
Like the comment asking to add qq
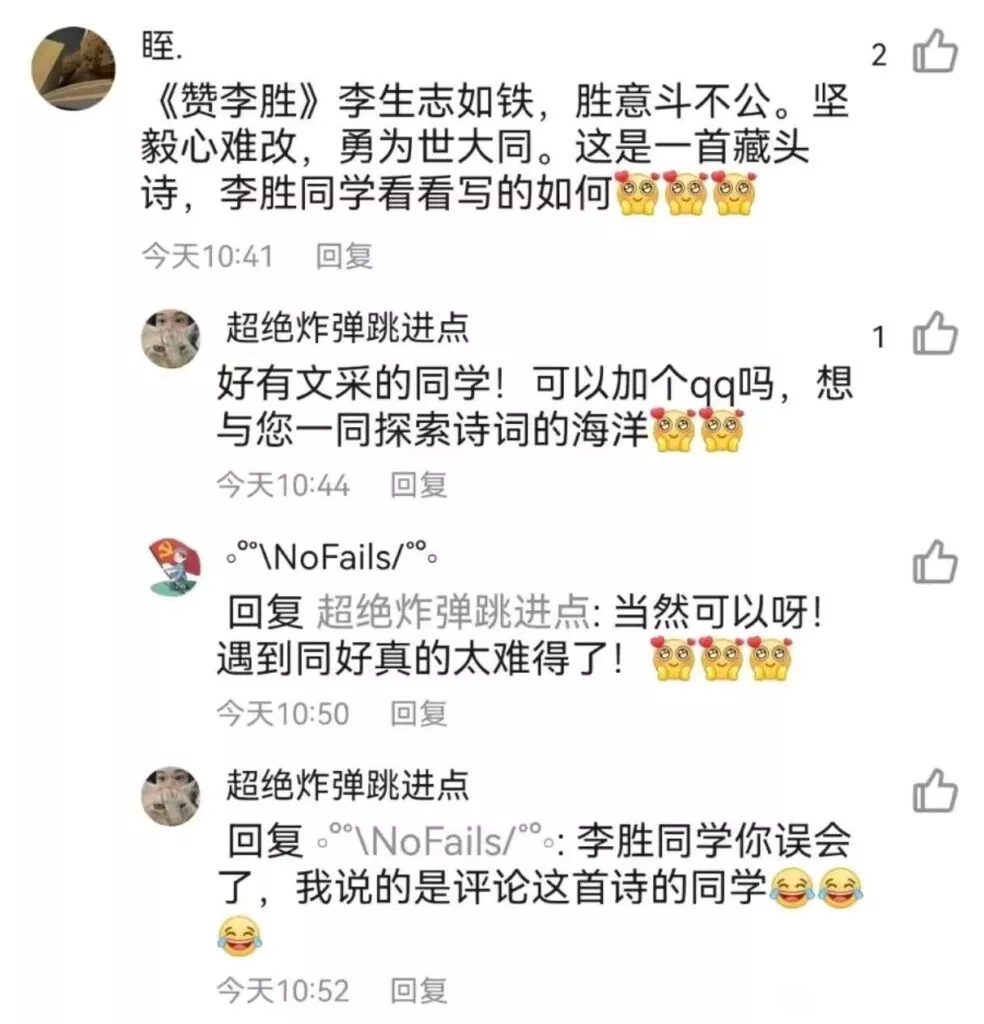935,336
